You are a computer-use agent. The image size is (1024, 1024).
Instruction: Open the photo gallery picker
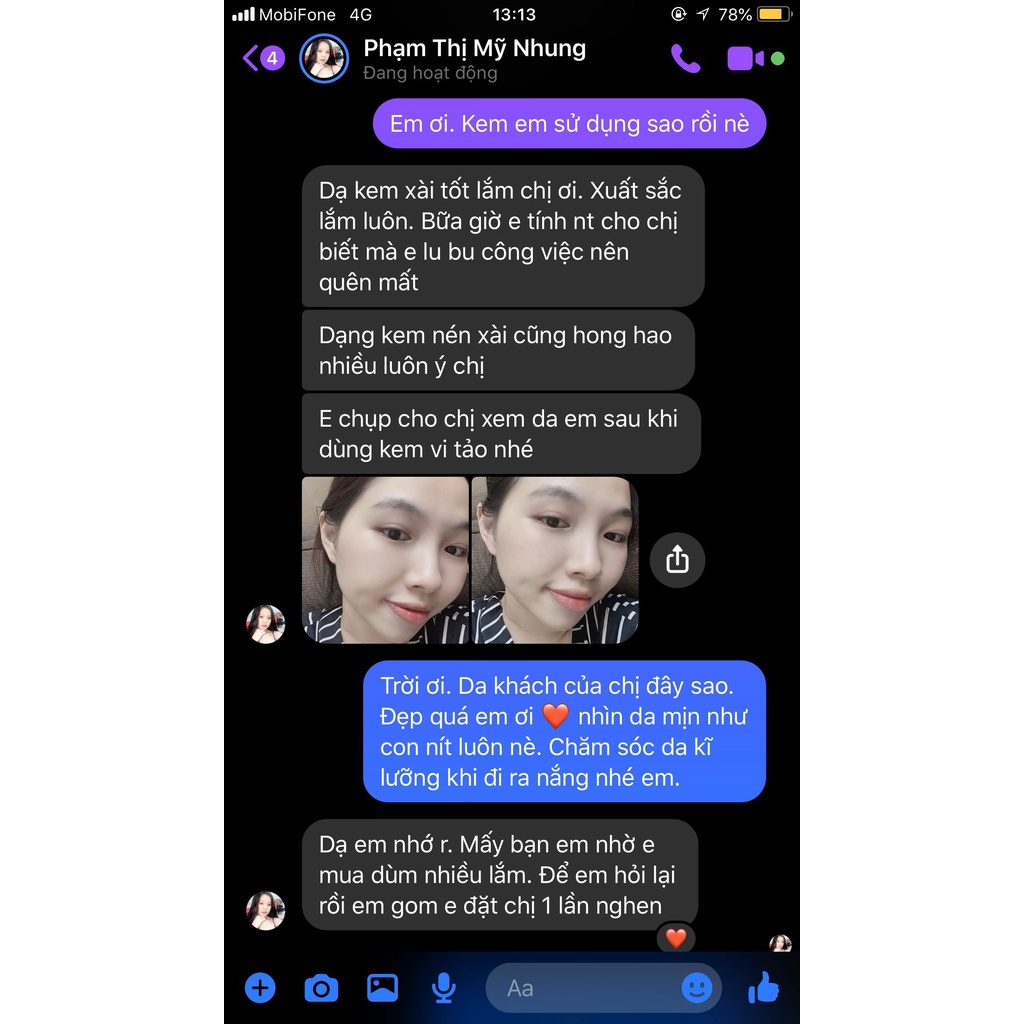[x=382, y=988]
